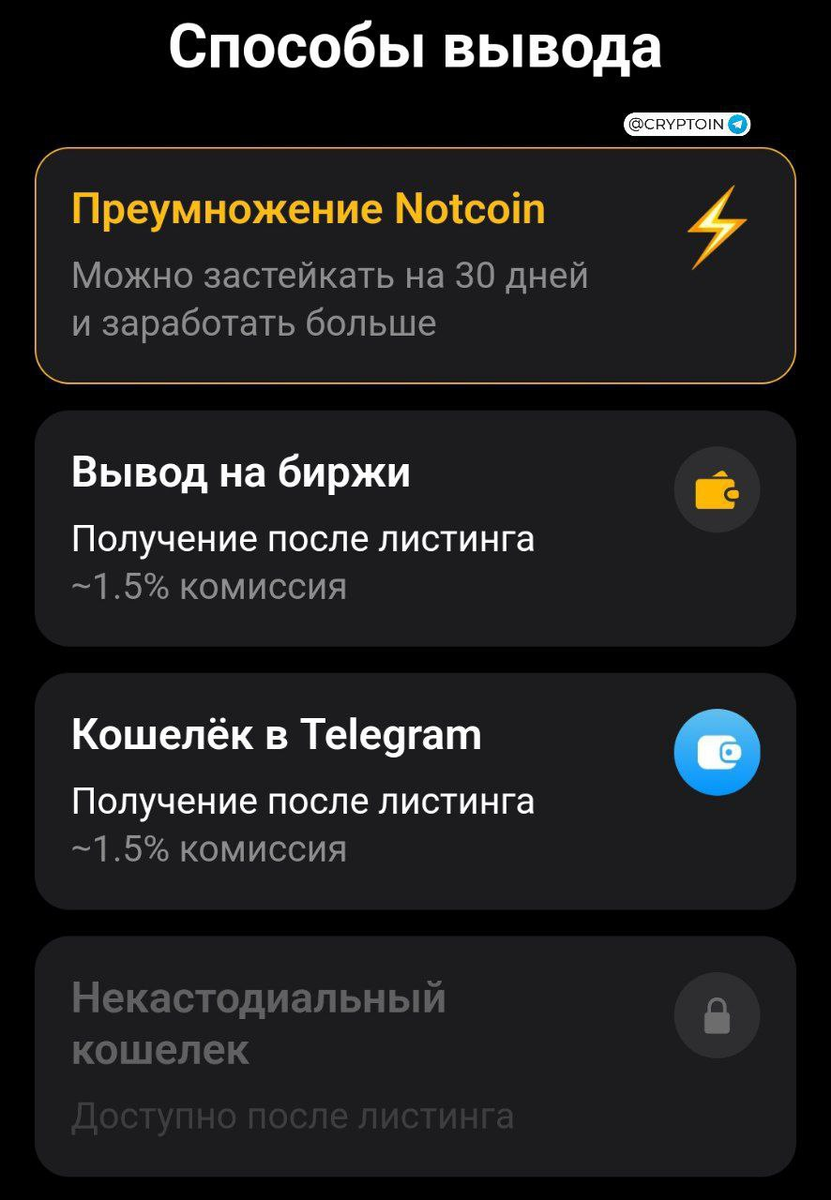Click the ~1.5% комиссия text under Вывод на биржи
The image size is (831, 1200).
[210, 586]
